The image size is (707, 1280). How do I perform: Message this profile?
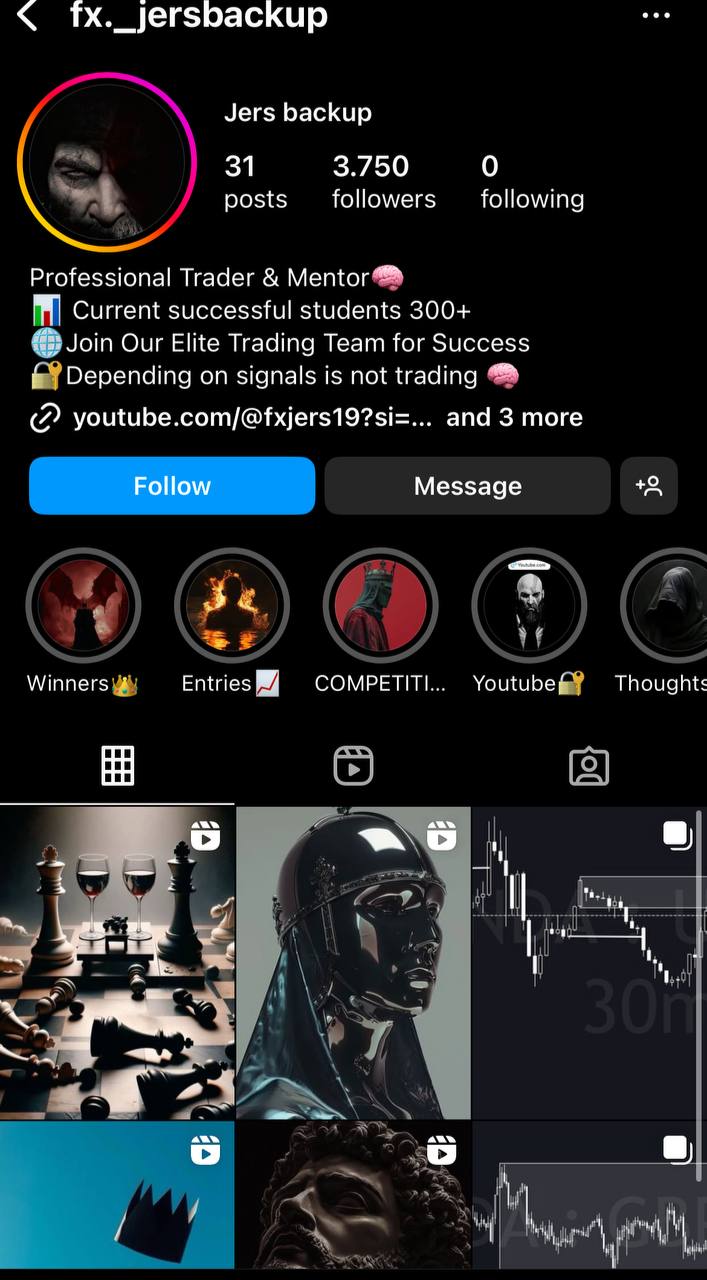click(x=467, y=486)
